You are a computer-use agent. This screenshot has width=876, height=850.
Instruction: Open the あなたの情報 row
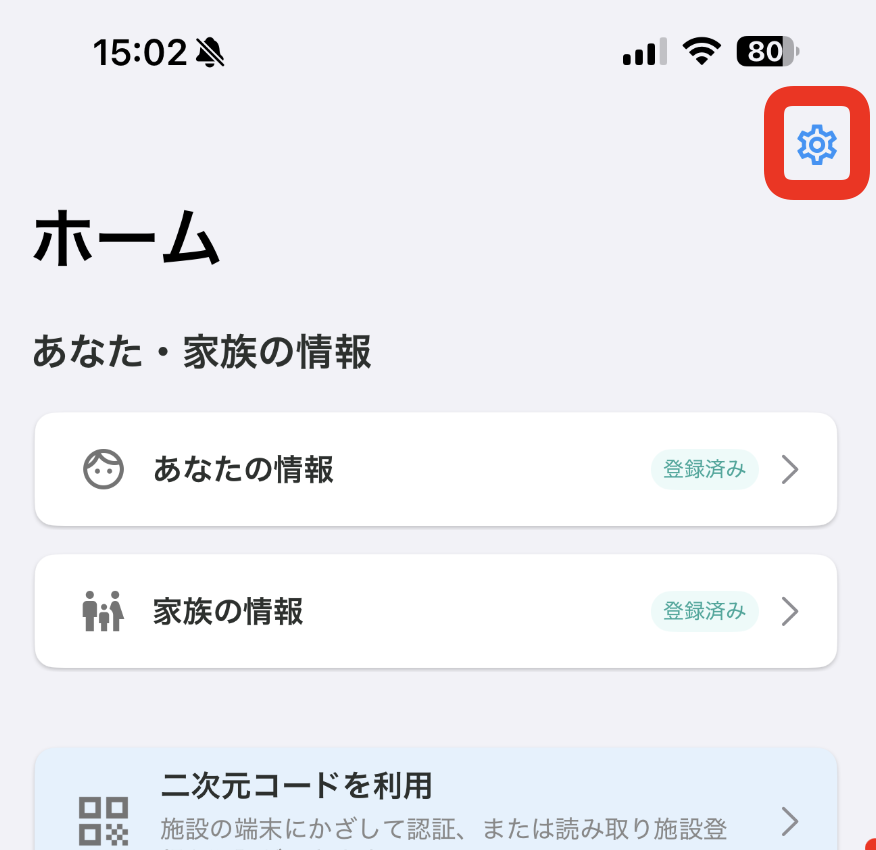(x=435, y=469)
